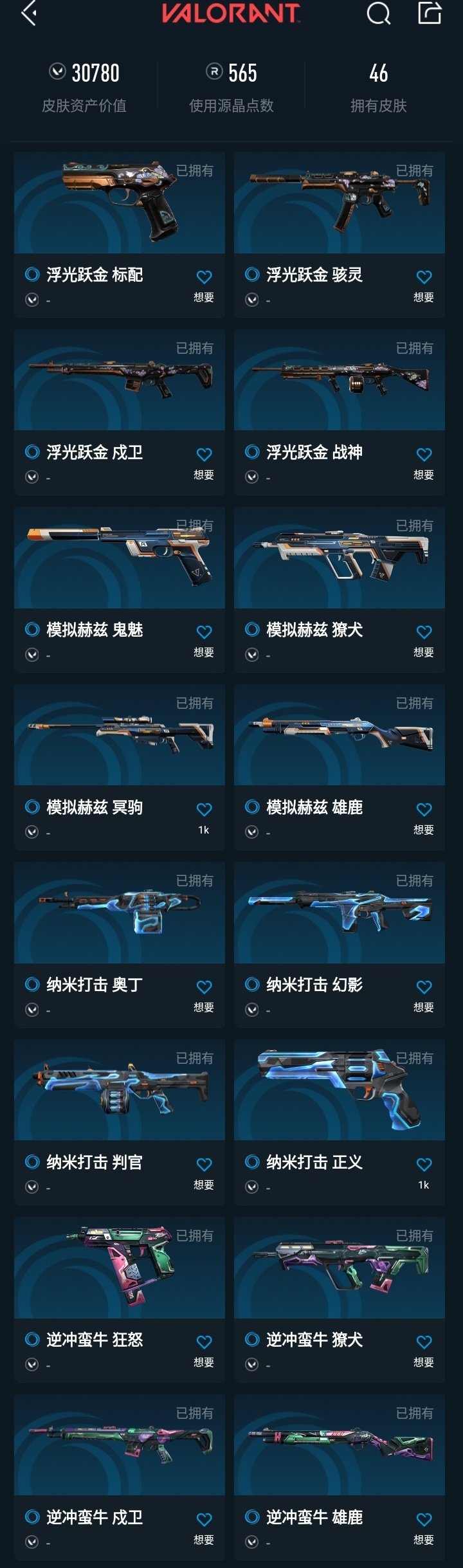Add 模拟赫兹 獠犬 to wishlist

(424, 632)
